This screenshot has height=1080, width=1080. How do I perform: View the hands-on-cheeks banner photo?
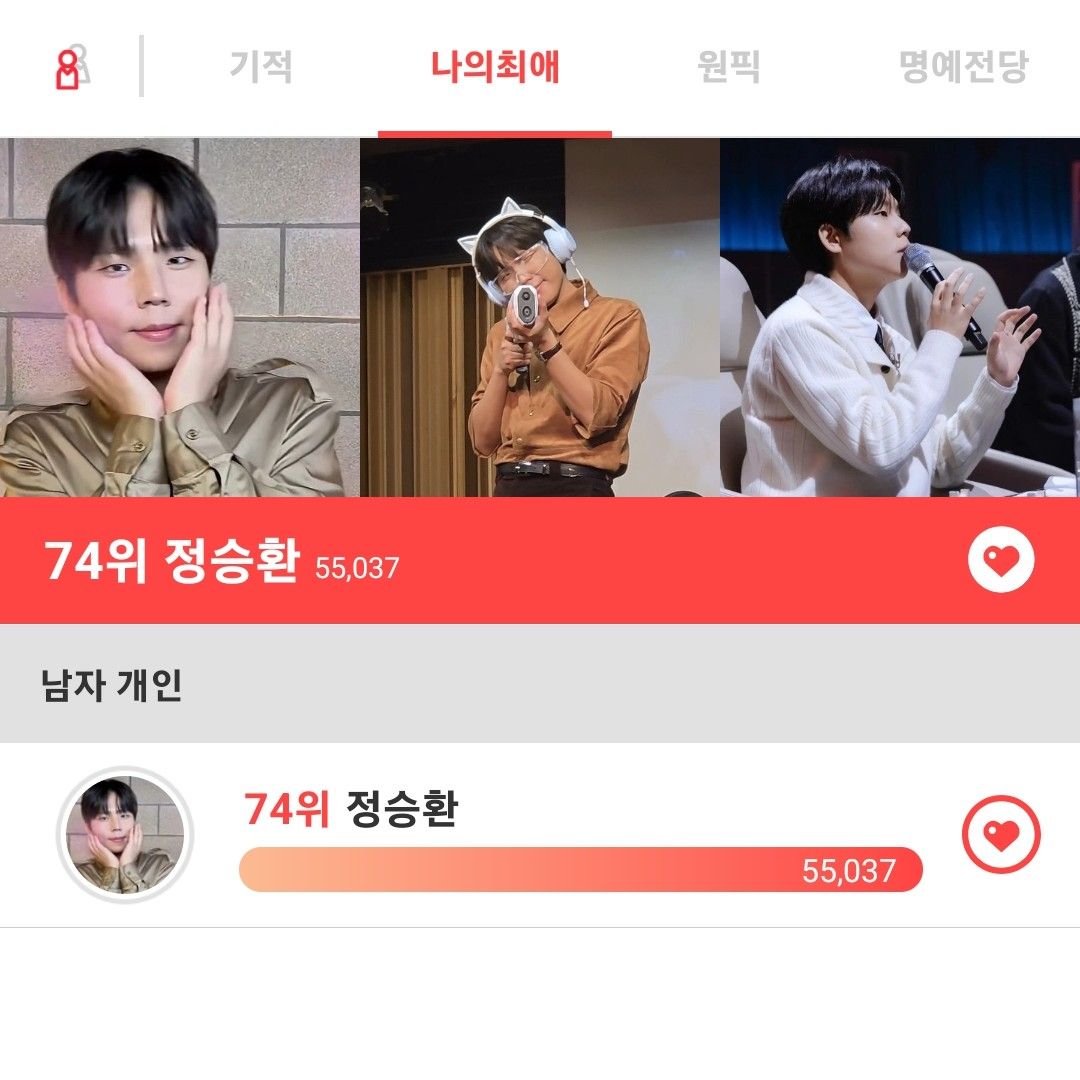click(180, 318)
